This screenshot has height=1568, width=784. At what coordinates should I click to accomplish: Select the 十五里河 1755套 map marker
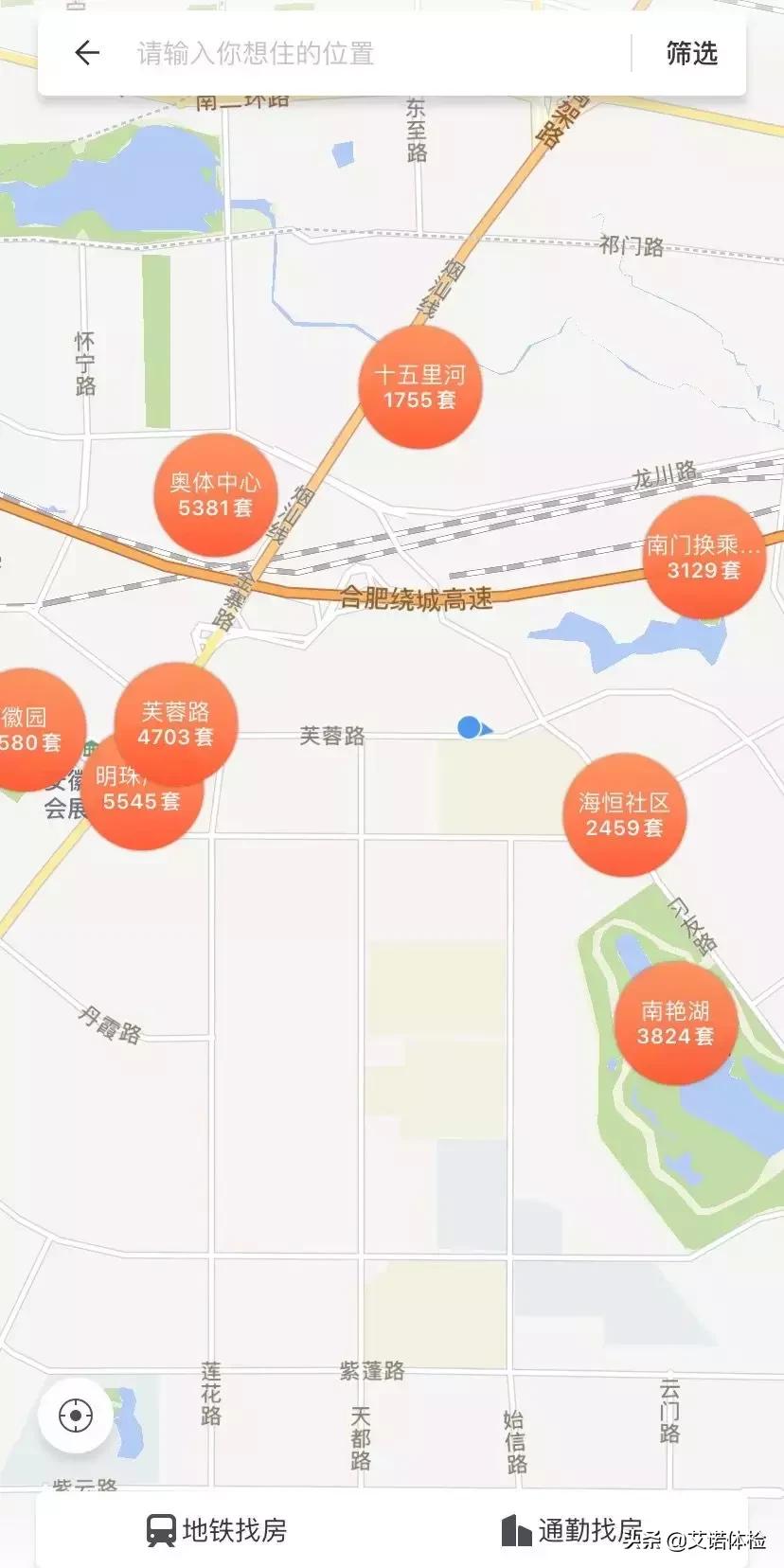(423, 388)
